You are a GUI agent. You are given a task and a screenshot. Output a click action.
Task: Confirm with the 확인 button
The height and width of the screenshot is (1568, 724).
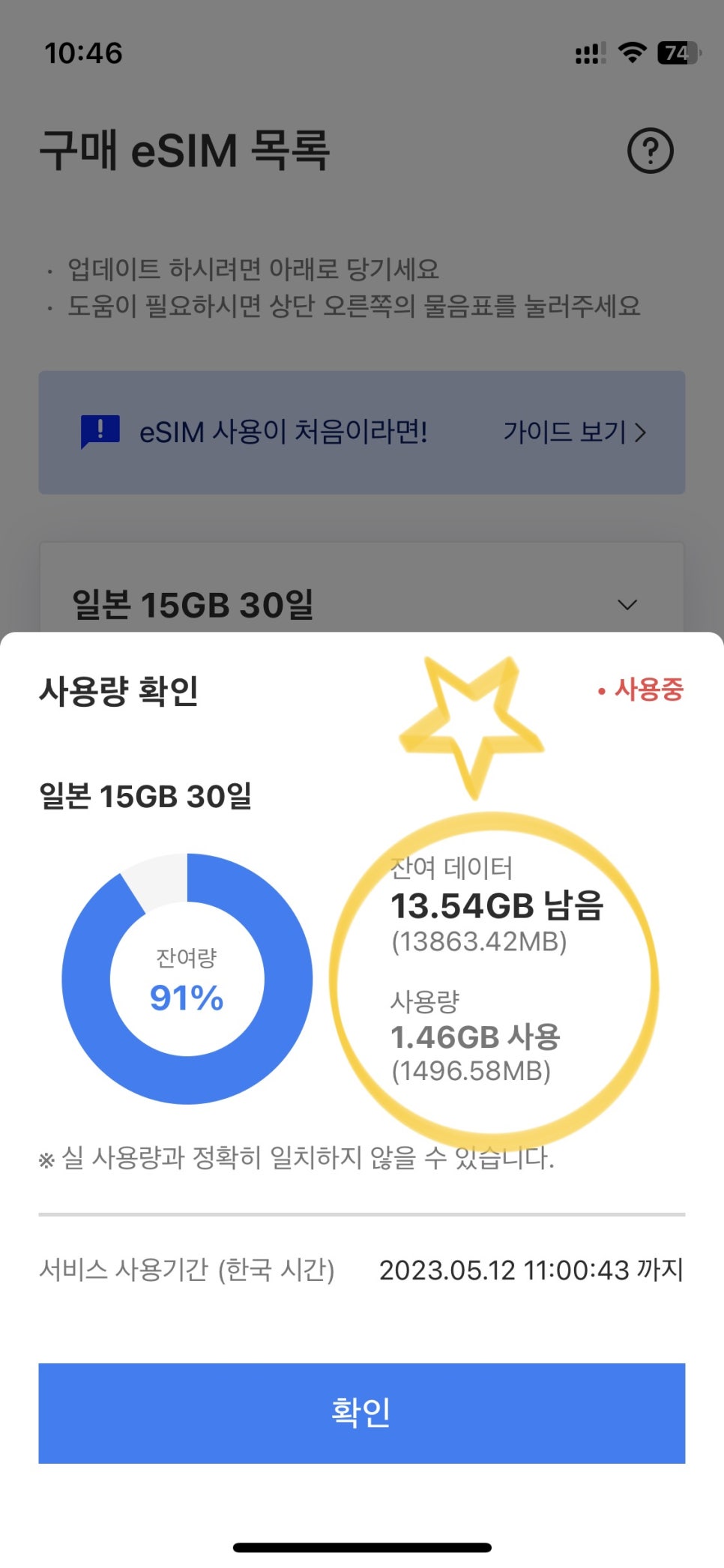pyautogui.click(x=361, y=1413)
